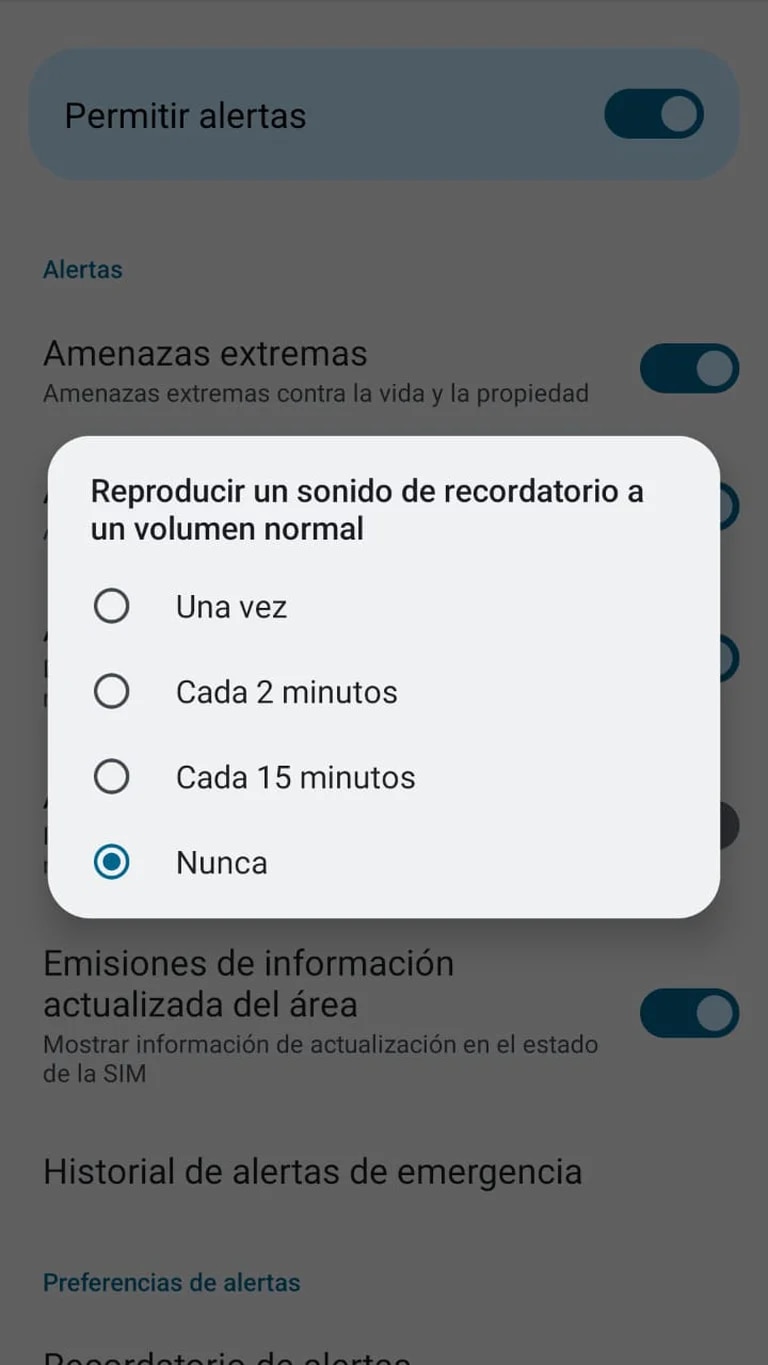Toggle "Emisiones de información actualizada del área"
Image resolution: width=768 pixels, height=1365 pixels.
[689, 1012]
